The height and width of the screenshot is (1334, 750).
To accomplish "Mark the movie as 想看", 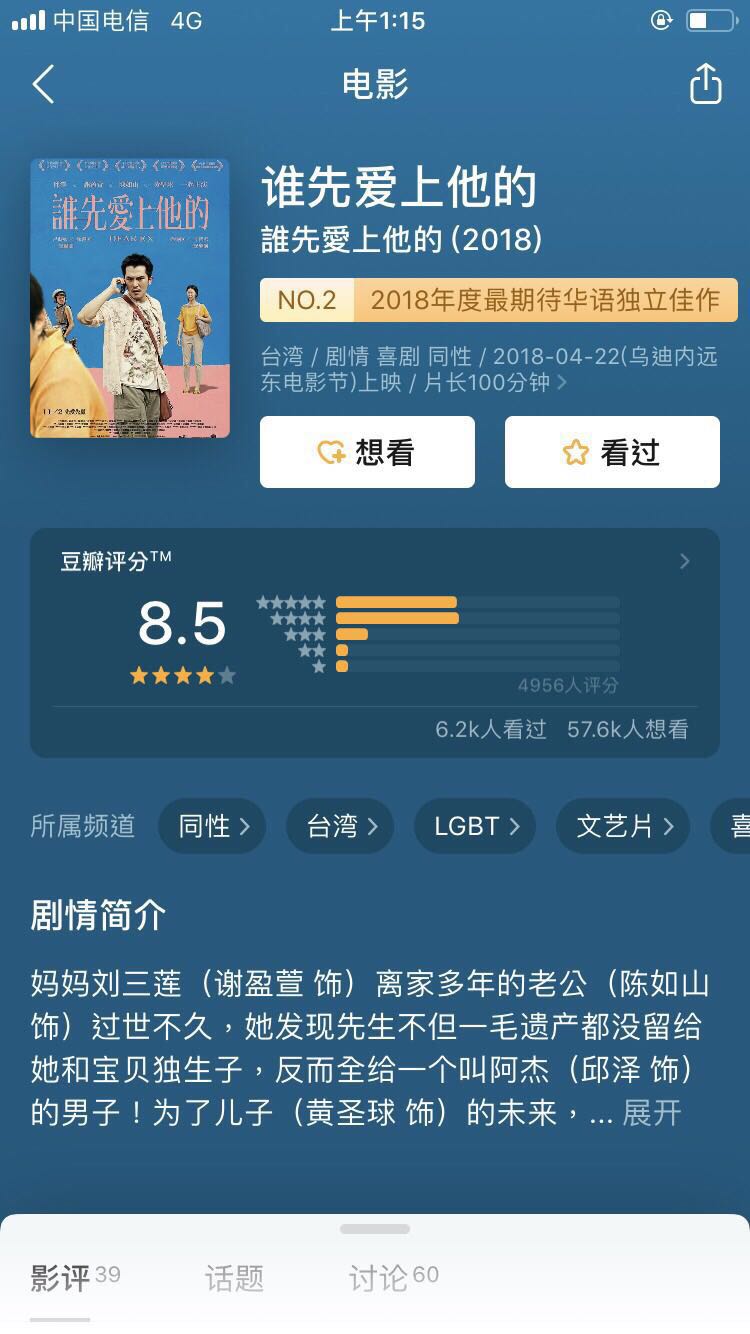I will (367, 452).
